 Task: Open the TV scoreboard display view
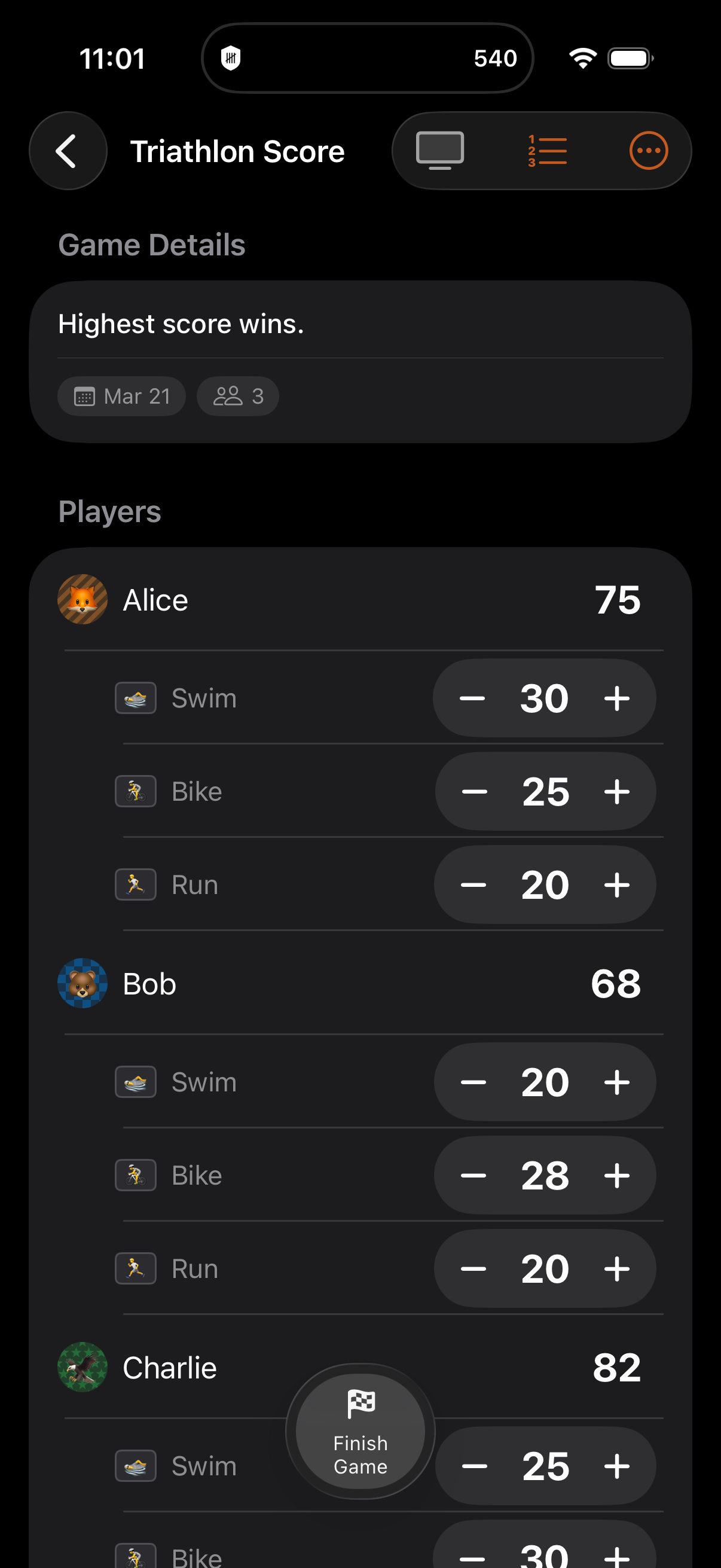(440, 150)
